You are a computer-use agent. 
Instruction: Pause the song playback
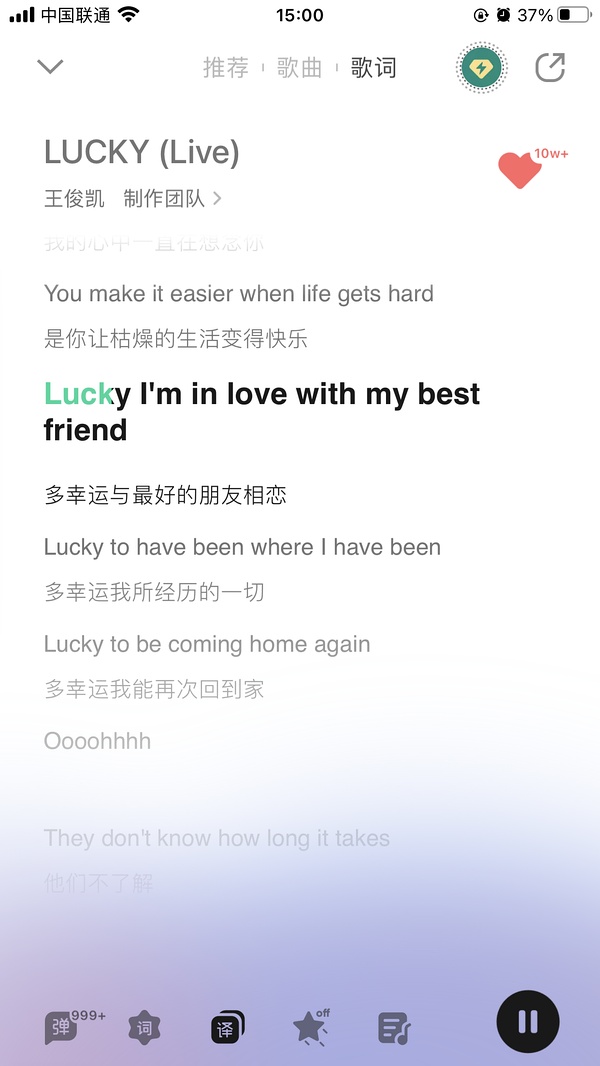point(528,1022)
